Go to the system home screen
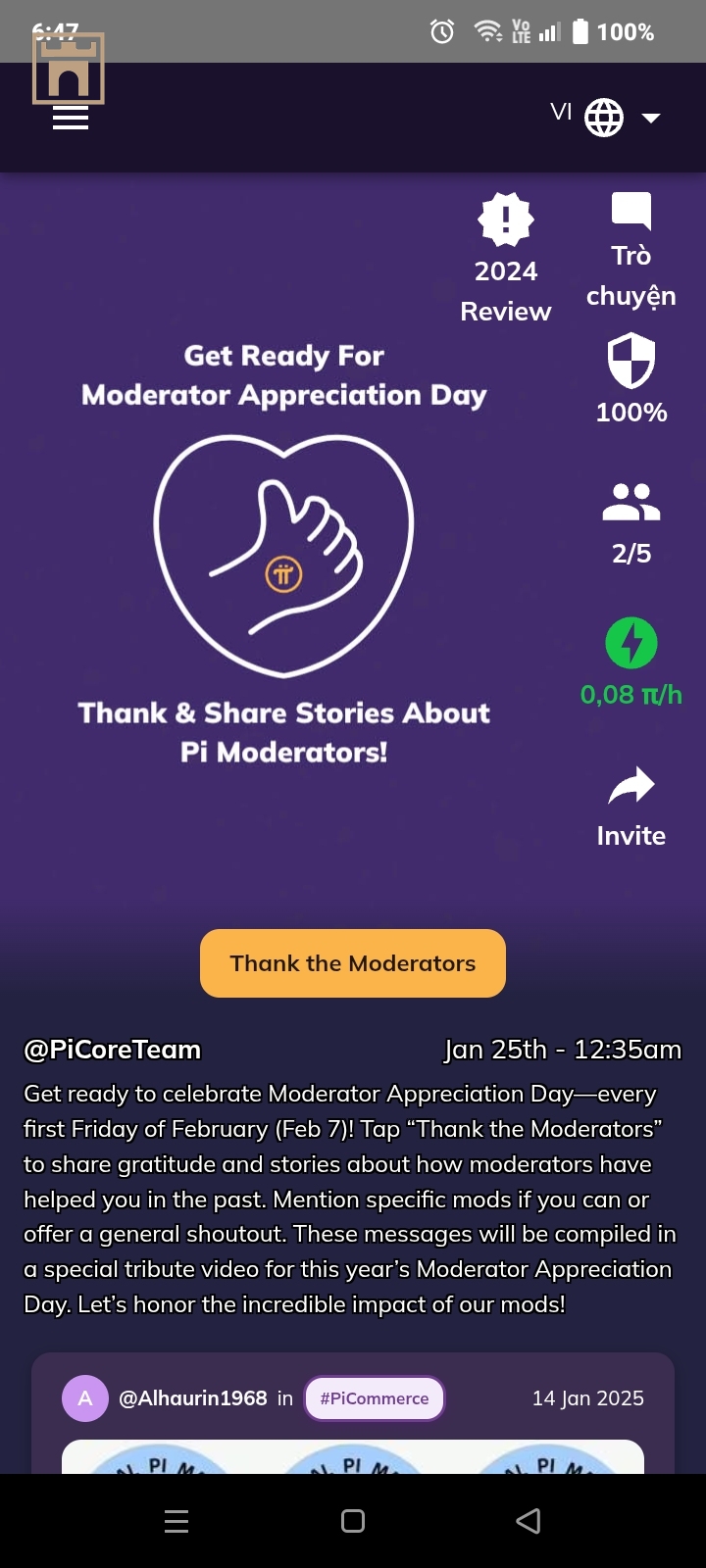706x1568 pixels. [x=353, y=1521]
